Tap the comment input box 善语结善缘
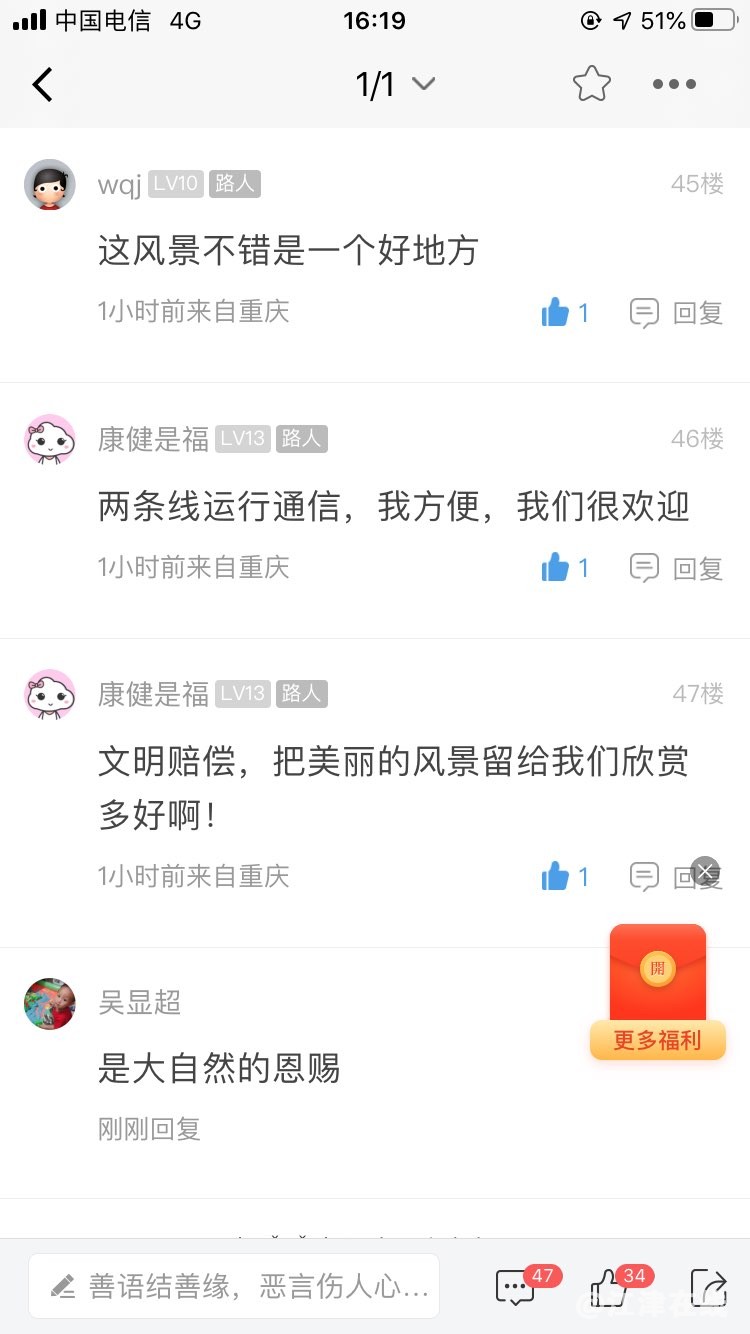This screenshot has height=1334, width=750. (x=235, y=1285)
